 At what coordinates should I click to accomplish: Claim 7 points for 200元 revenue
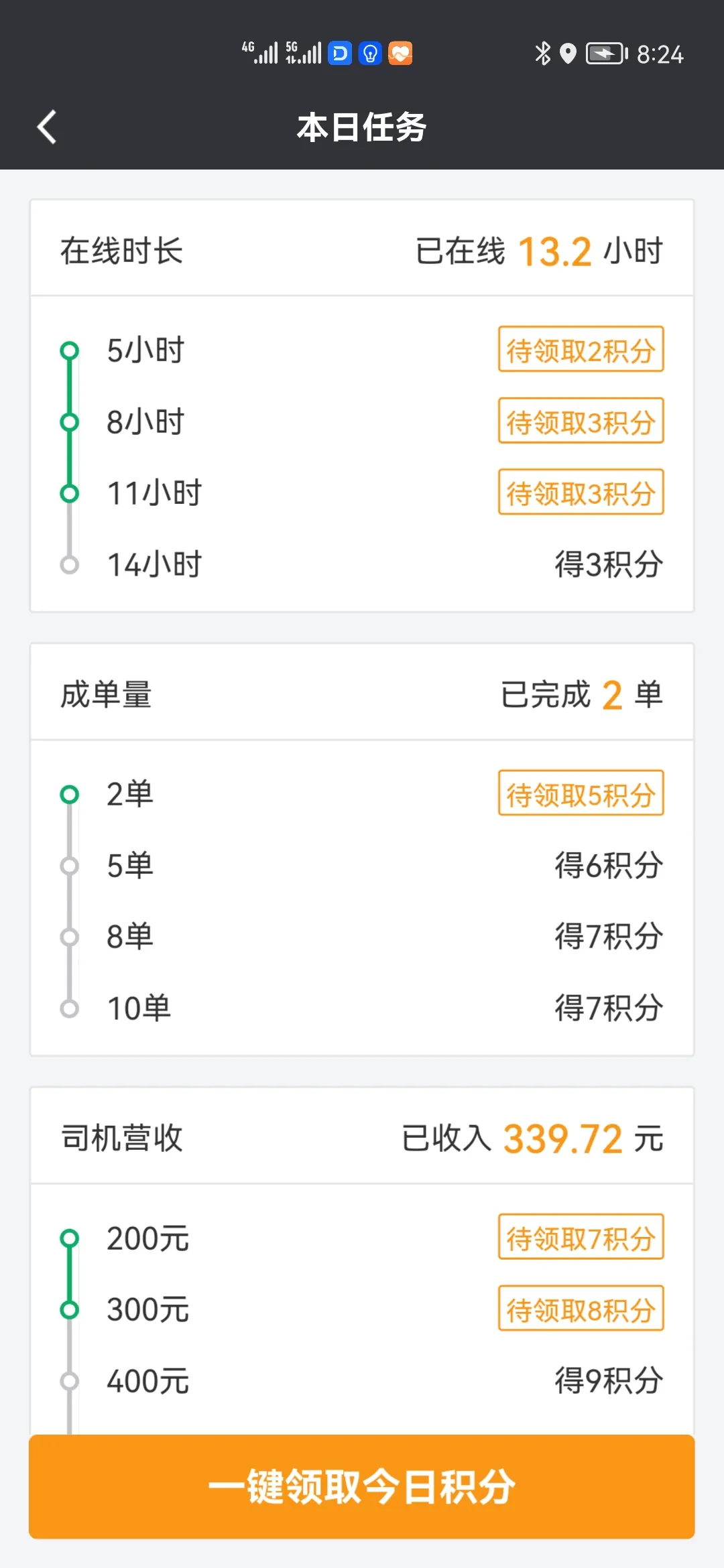[x=581, y=1237]
